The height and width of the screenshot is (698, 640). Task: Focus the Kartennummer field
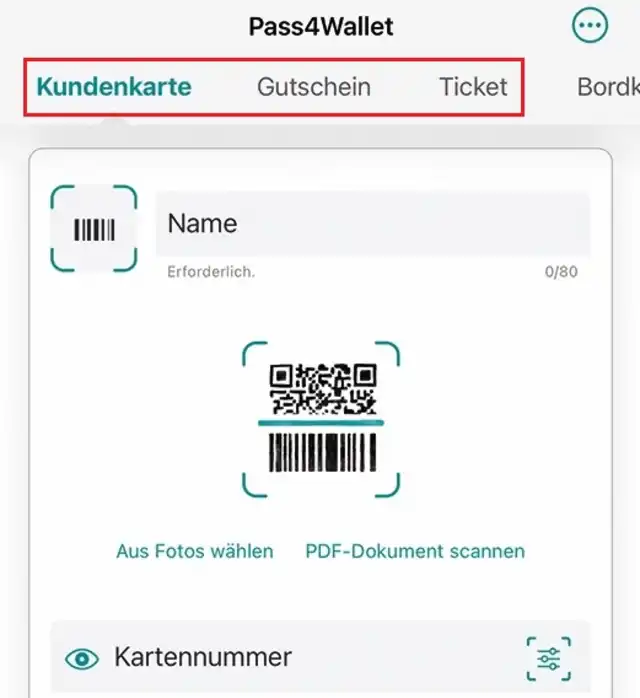[300, 658]
